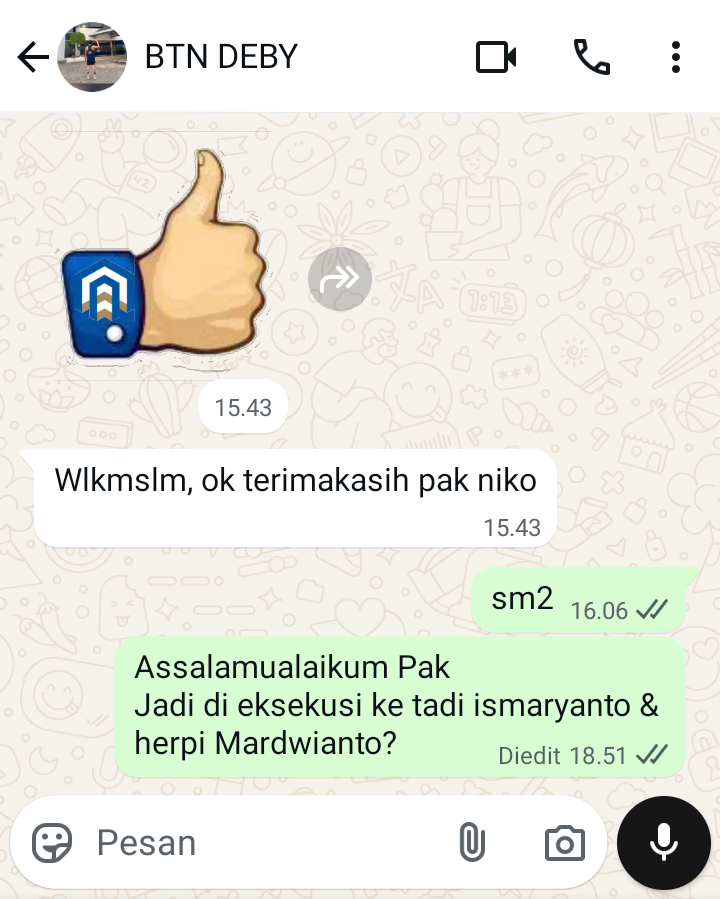This screenshot has width=720, height=899.
Task: Start a voice call with BTN DEBY
Action: [x=591, y=57]
